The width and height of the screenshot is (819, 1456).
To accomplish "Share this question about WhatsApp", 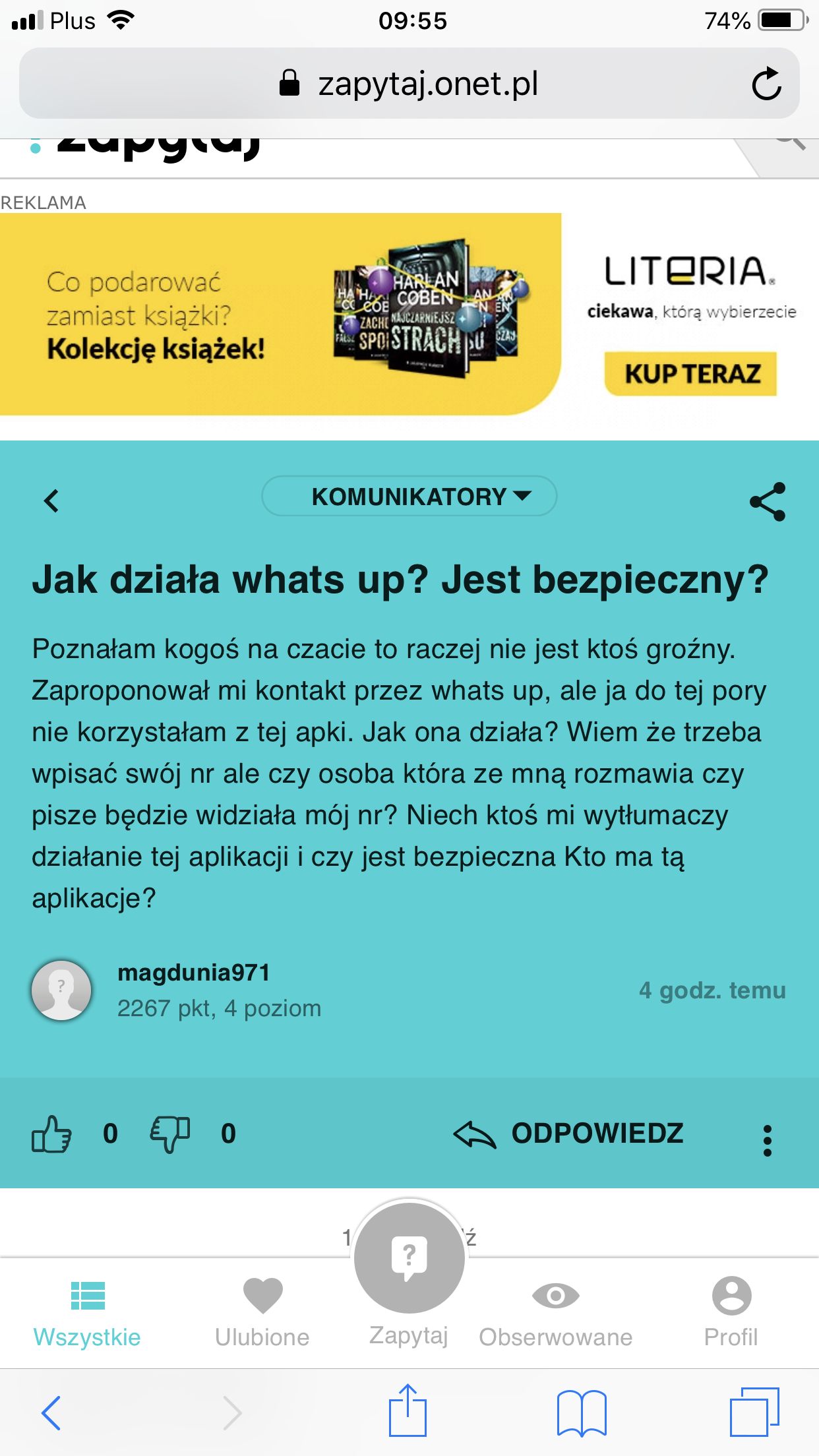I will 768,502.
